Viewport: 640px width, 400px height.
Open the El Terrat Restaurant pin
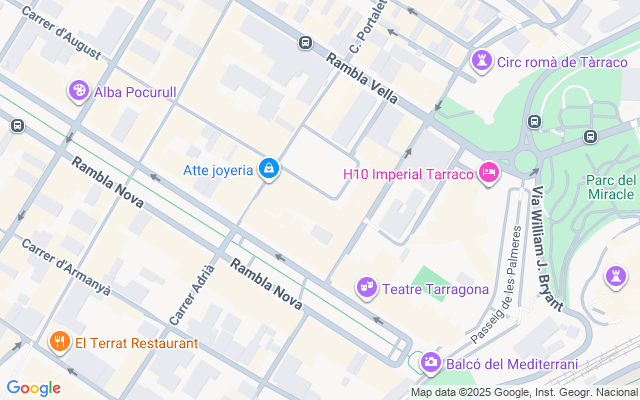tap(60, 343)
